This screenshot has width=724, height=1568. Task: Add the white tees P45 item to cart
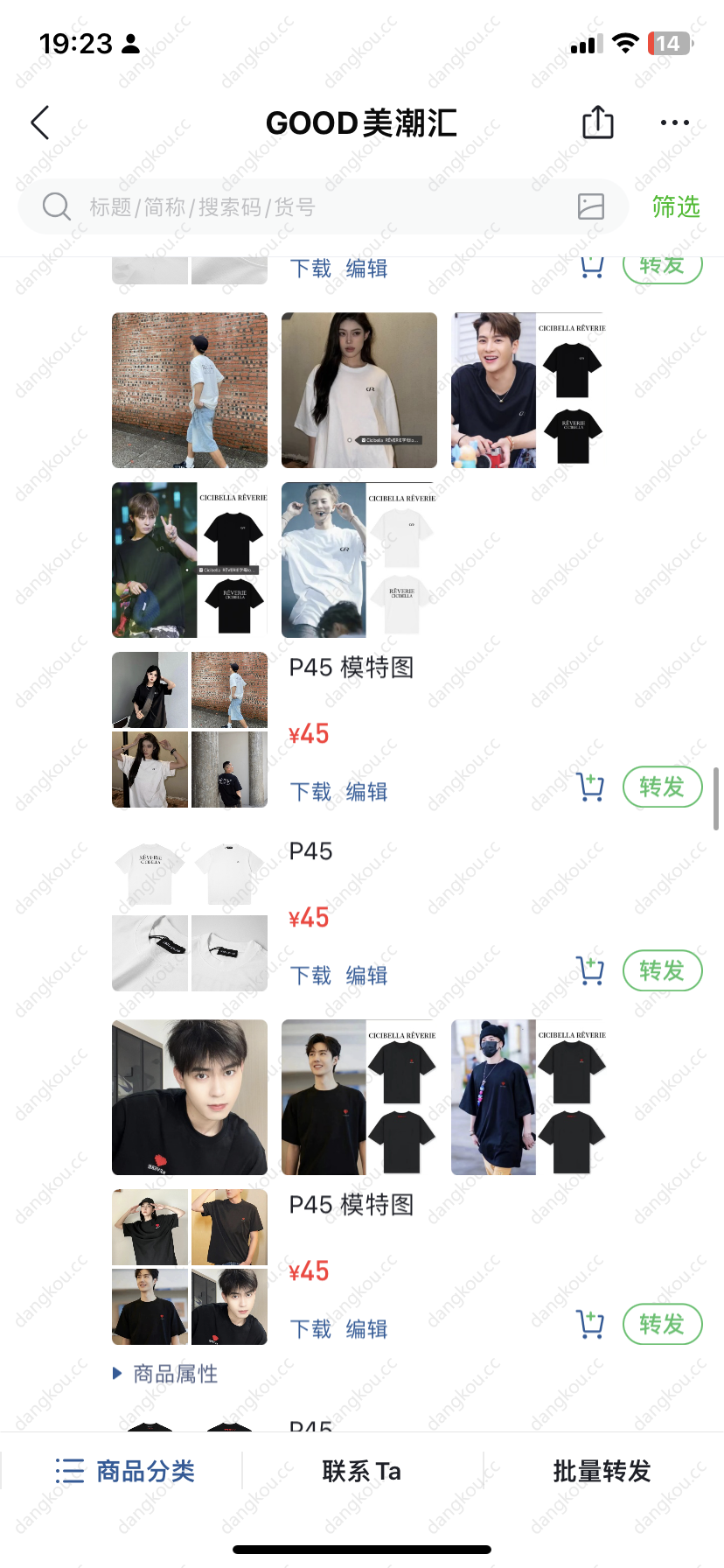click(591, 970)
